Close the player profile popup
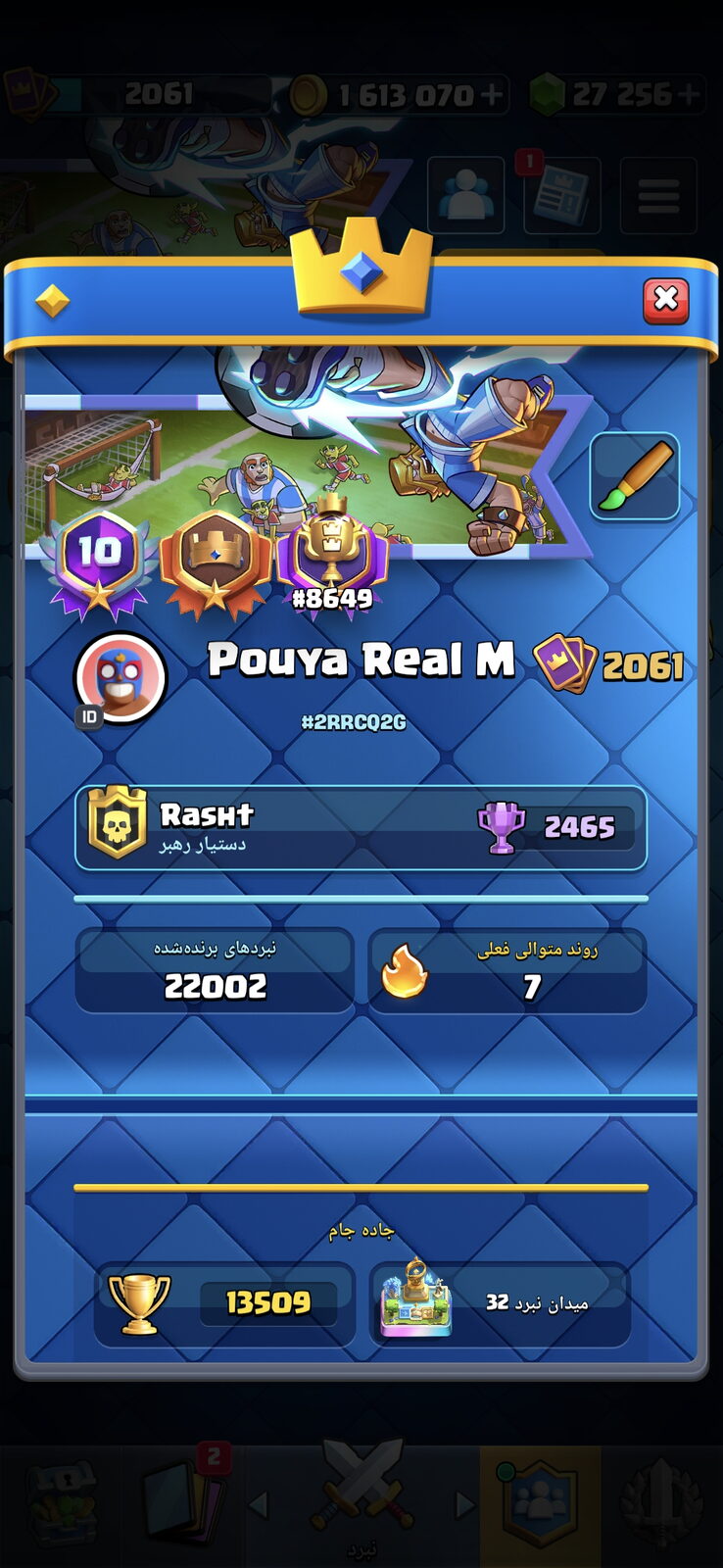Viewport: 723px width, 1568px height. pos(666,300)
